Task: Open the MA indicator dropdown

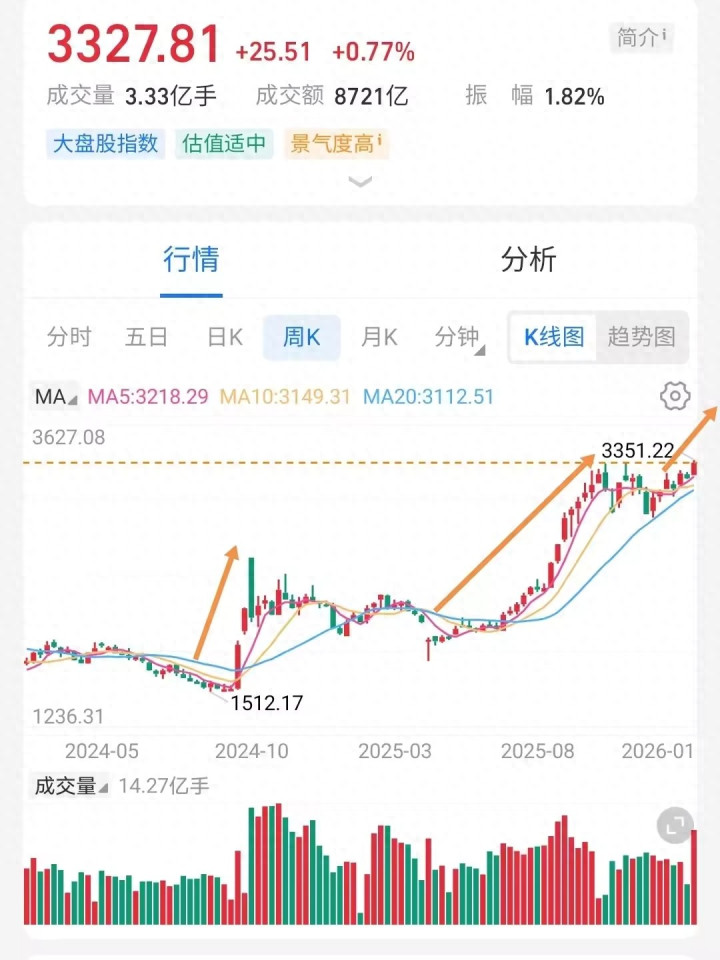Action: 56,397
